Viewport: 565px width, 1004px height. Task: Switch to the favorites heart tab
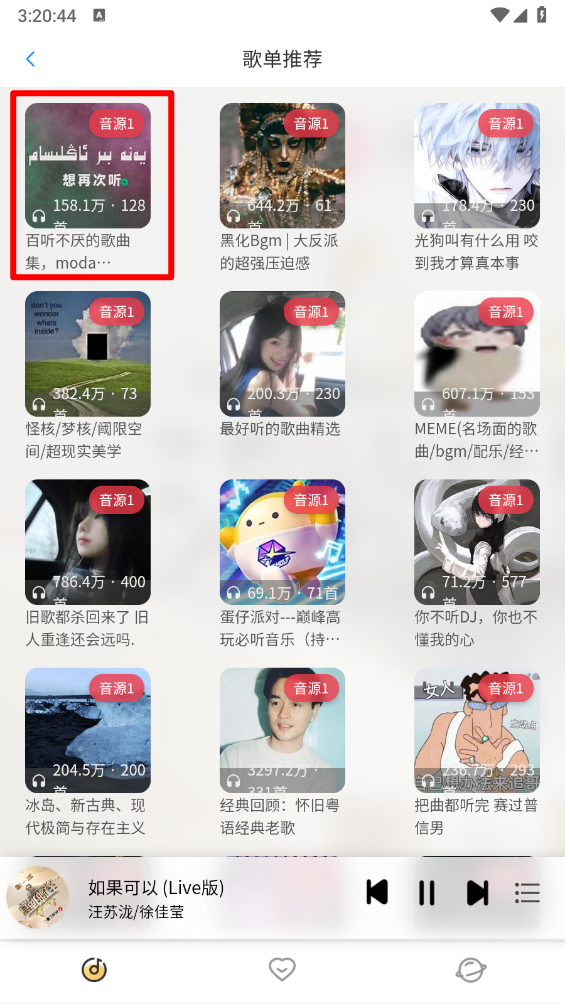tap(282, 970)
